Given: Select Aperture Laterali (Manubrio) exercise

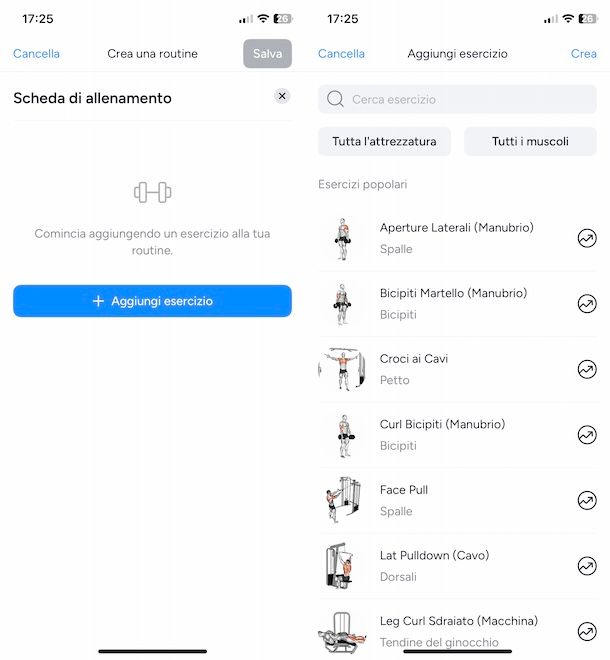Looking at the screenshot, I should (x=456, y=238).
